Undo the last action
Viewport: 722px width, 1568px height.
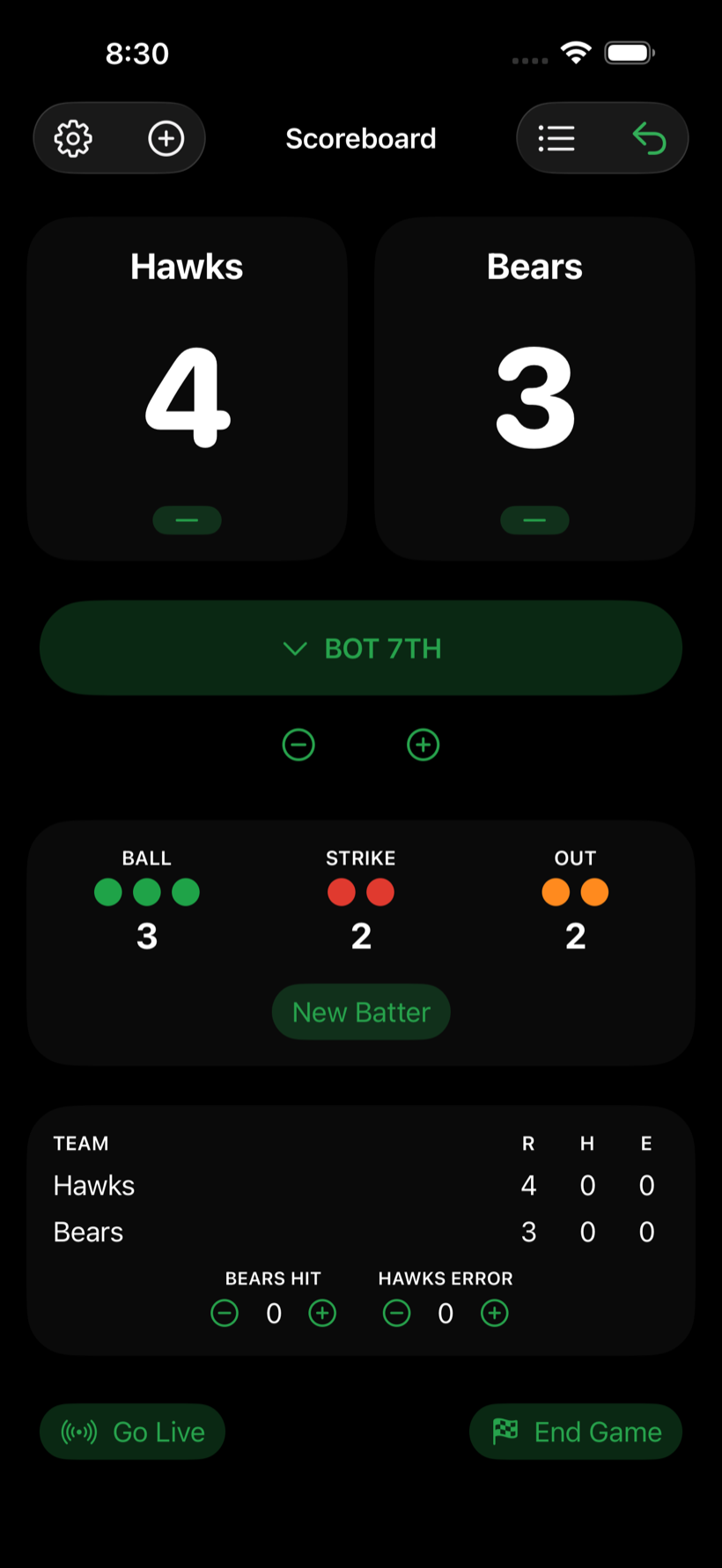(x=650, y=138)
